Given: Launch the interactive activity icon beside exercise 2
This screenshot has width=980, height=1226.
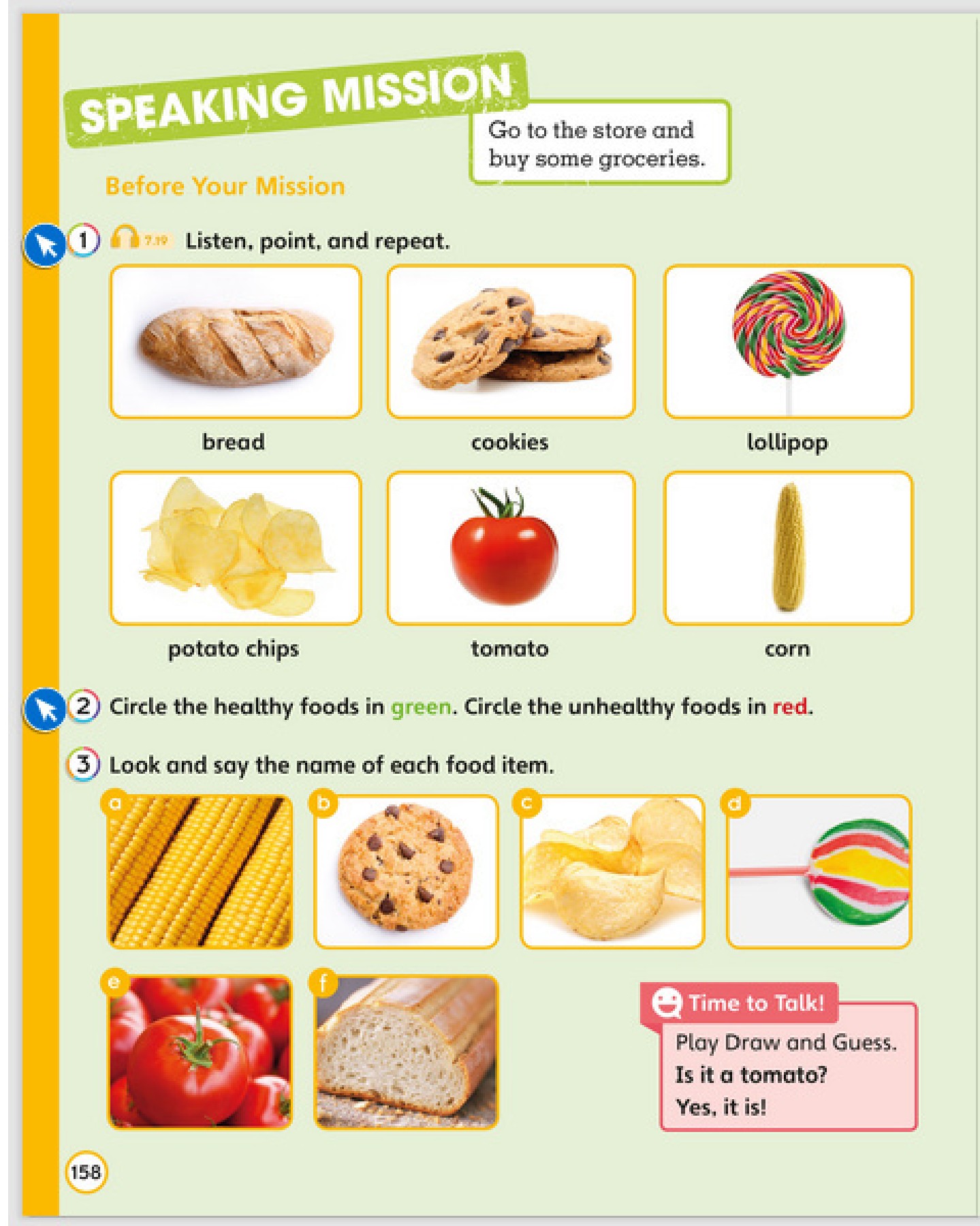Looking at the screenshot, I should pyautogui.click(x=45, y=709).
